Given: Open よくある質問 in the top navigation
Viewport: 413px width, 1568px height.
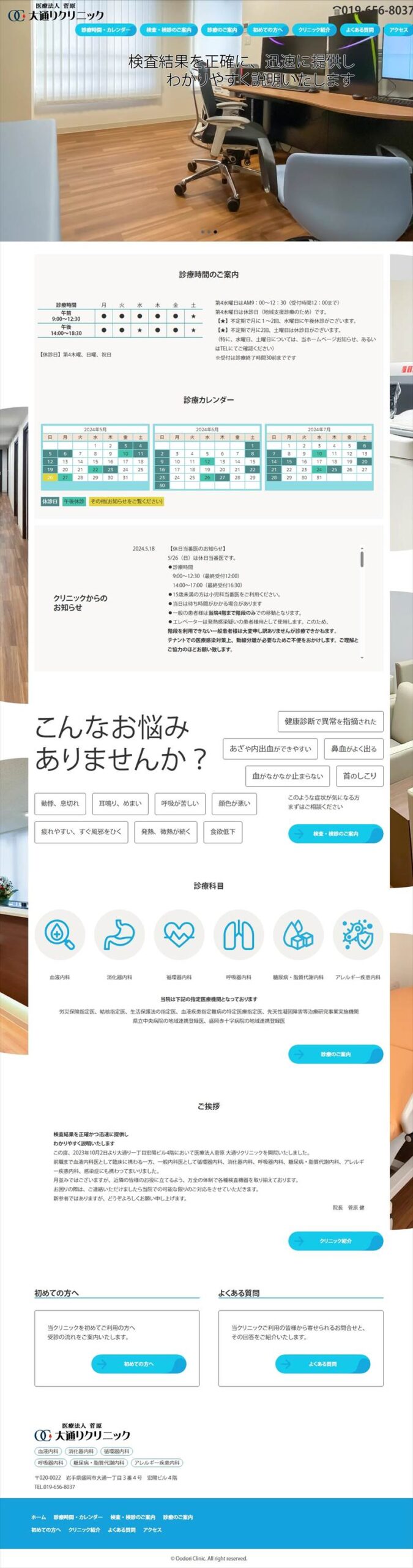Looking at the screenshot, I should 360,29.
